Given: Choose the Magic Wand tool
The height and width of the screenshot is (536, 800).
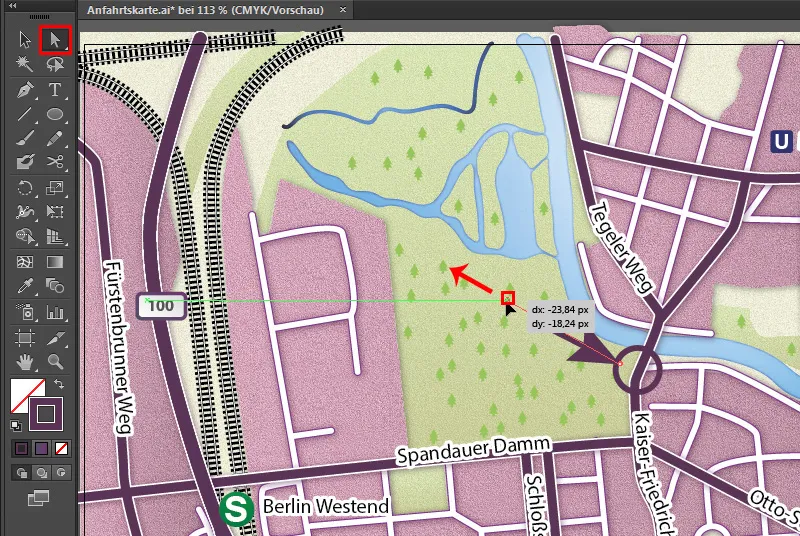Looking at the screenshot, I should coord(25,64).
